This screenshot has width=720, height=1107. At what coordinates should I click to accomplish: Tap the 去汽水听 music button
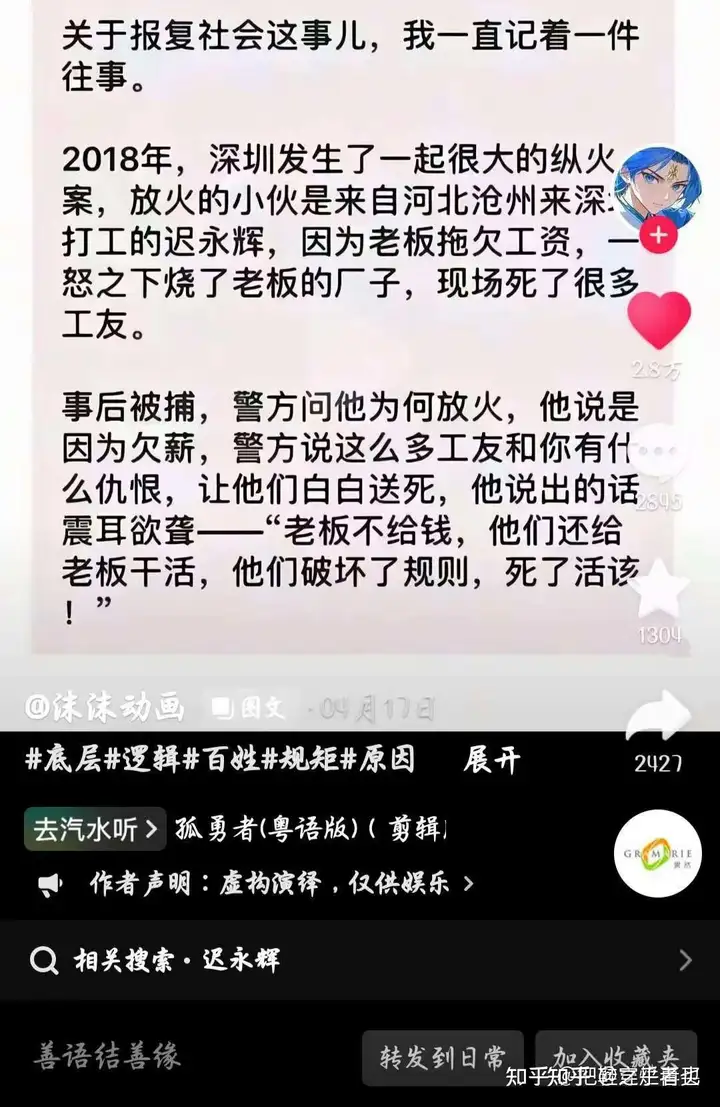tap(96, 829)
